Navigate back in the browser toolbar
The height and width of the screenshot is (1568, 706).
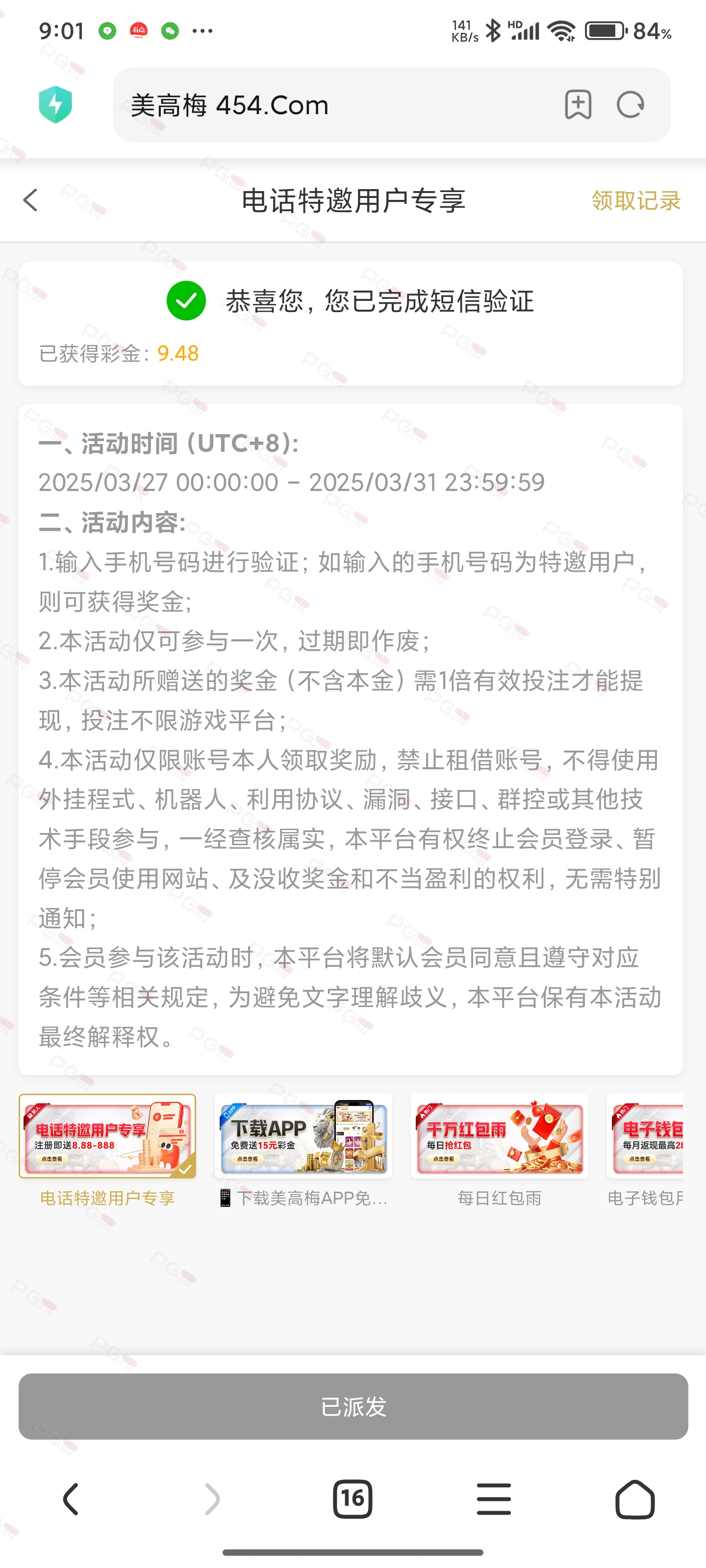point(71,1498)
